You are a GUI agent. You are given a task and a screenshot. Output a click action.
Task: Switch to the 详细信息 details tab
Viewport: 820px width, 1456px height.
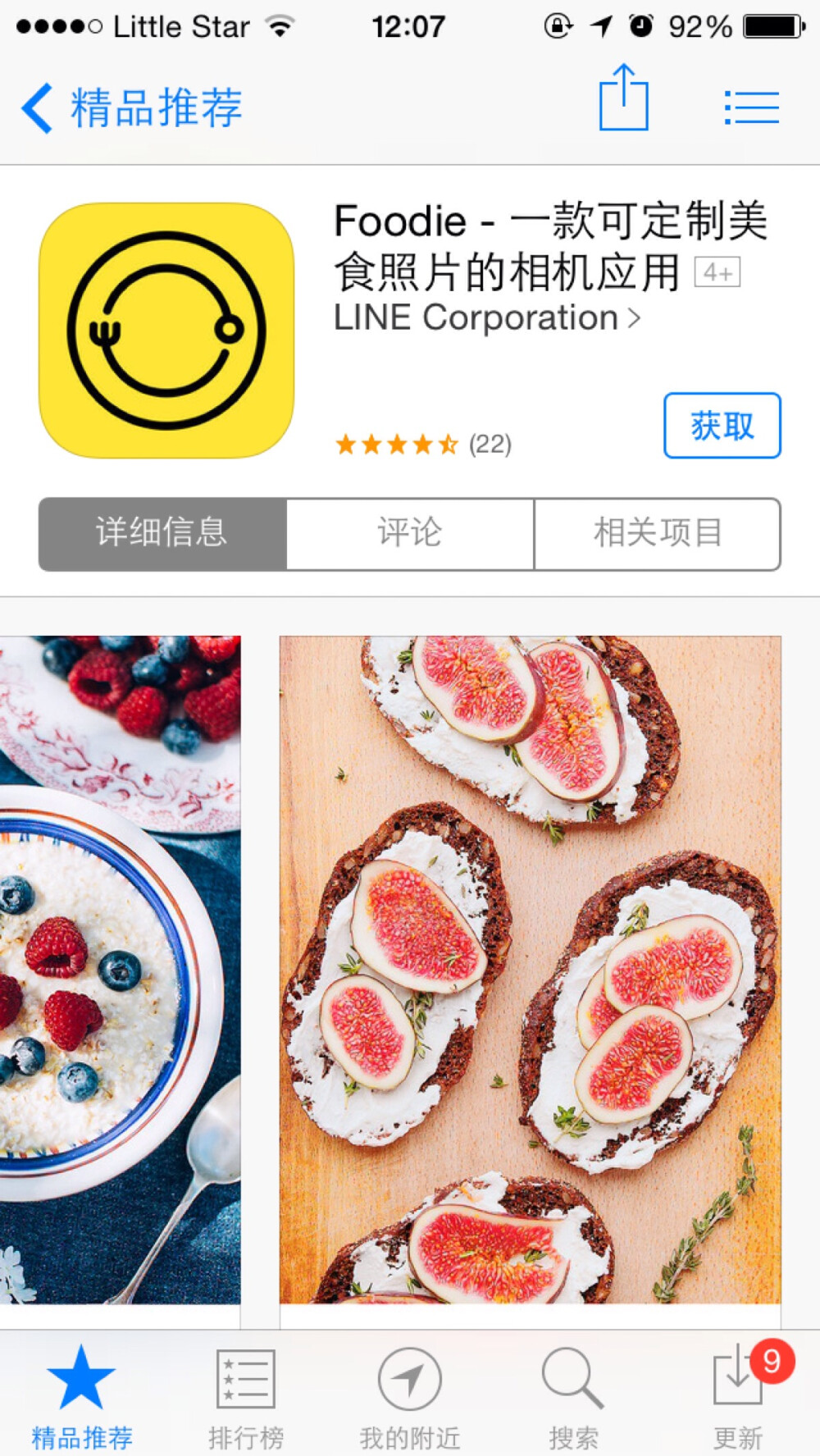point(162,533)
